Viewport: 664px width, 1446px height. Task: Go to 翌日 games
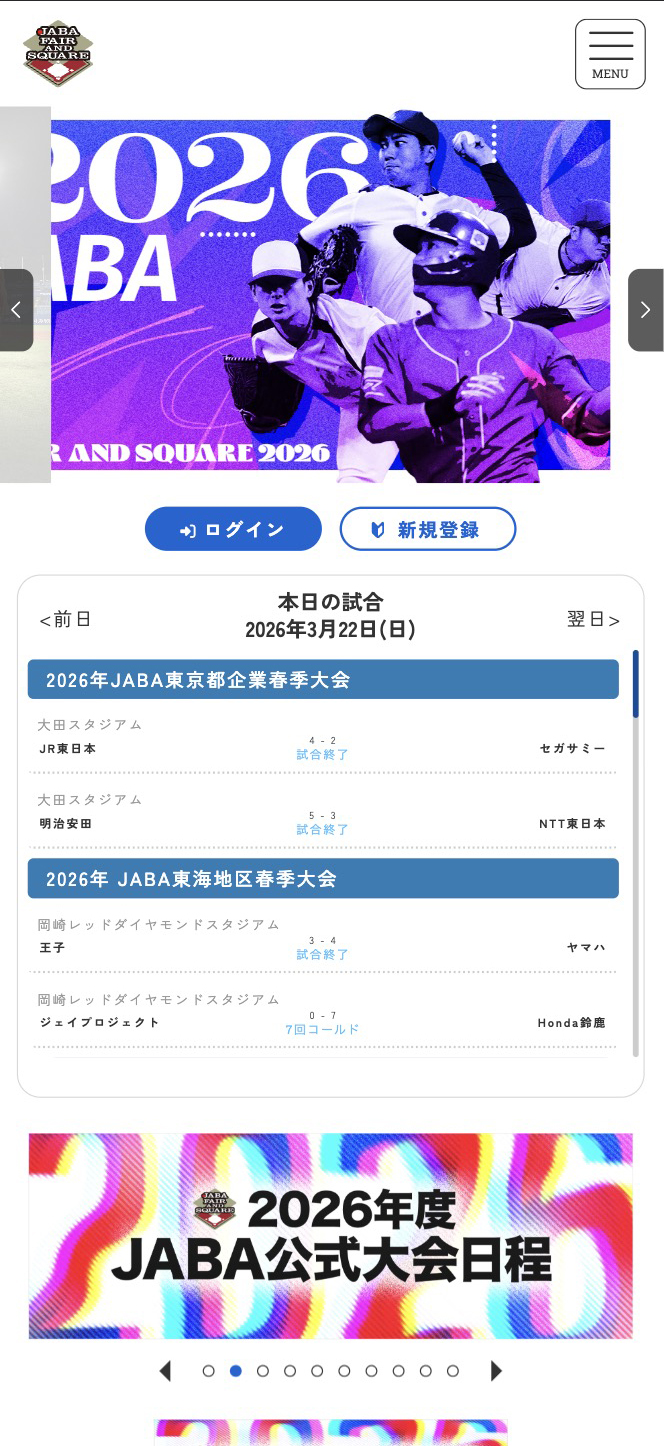593,620
